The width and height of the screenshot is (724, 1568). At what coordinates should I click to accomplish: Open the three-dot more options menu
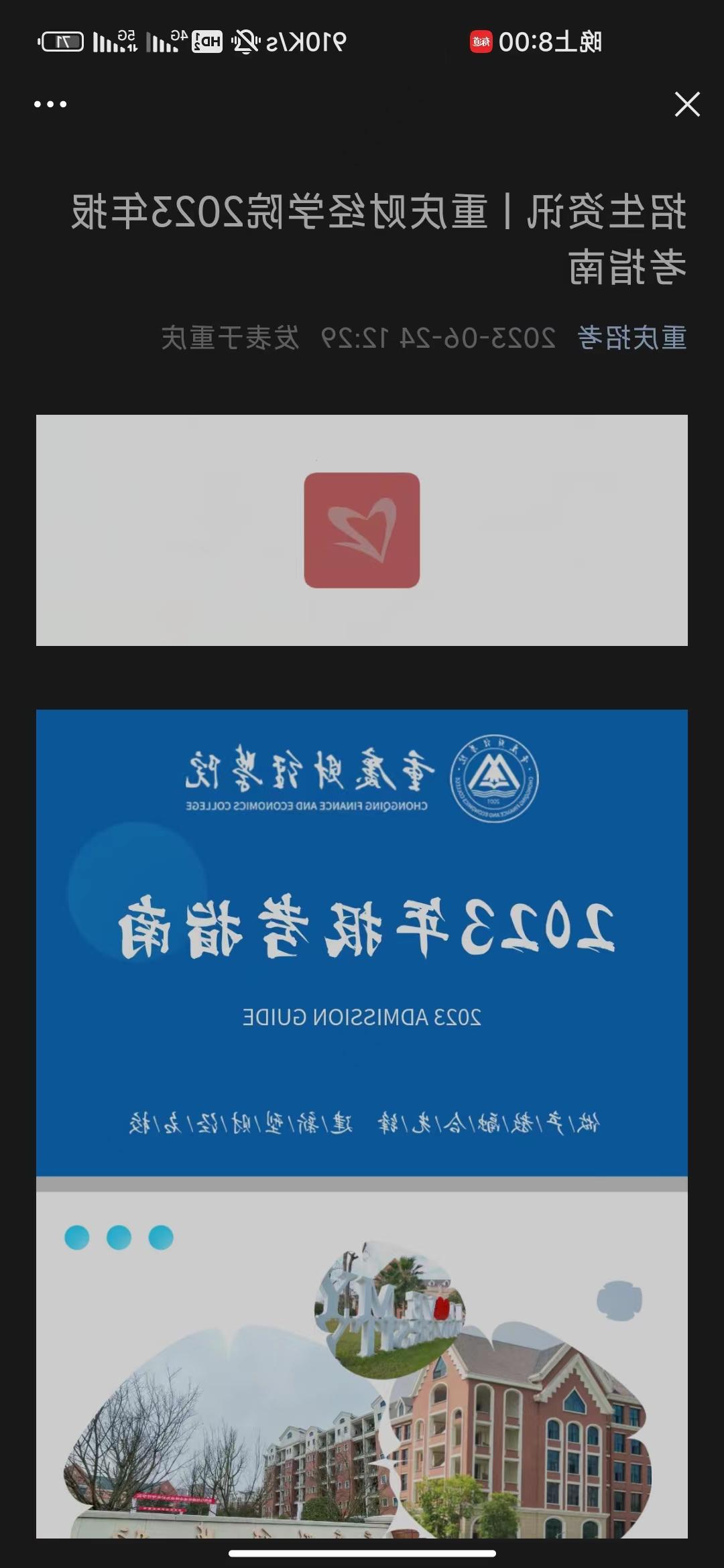pos(50,105)
